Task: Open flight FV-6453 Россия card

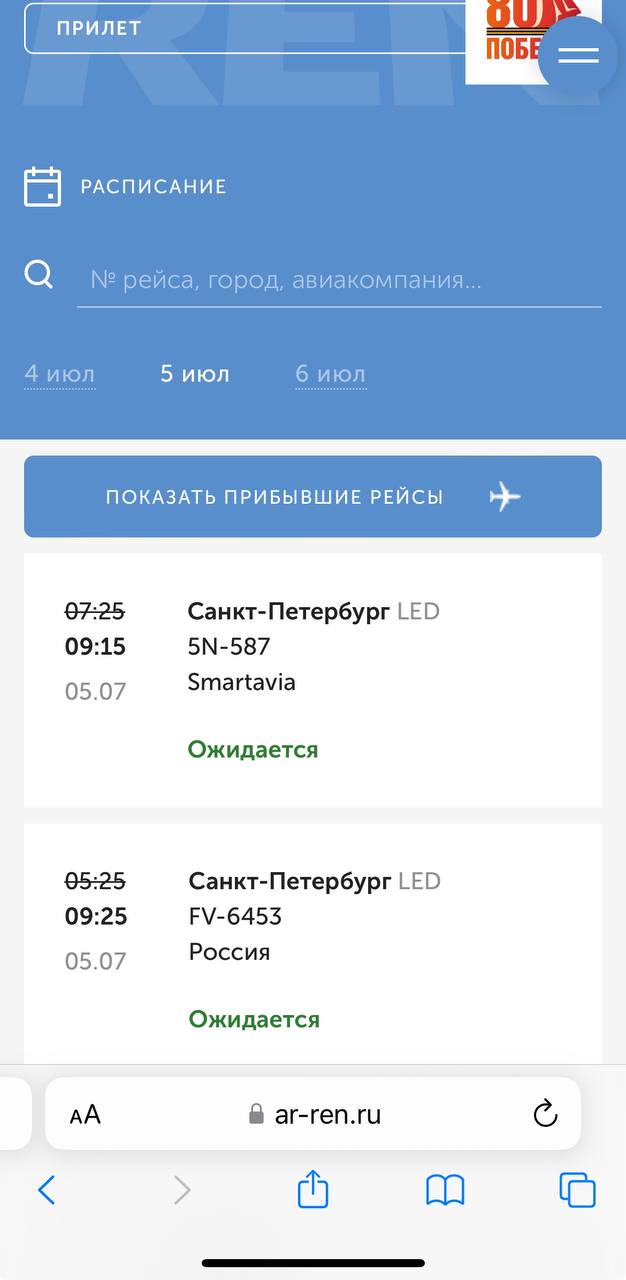Action: [x=313, y=944]
